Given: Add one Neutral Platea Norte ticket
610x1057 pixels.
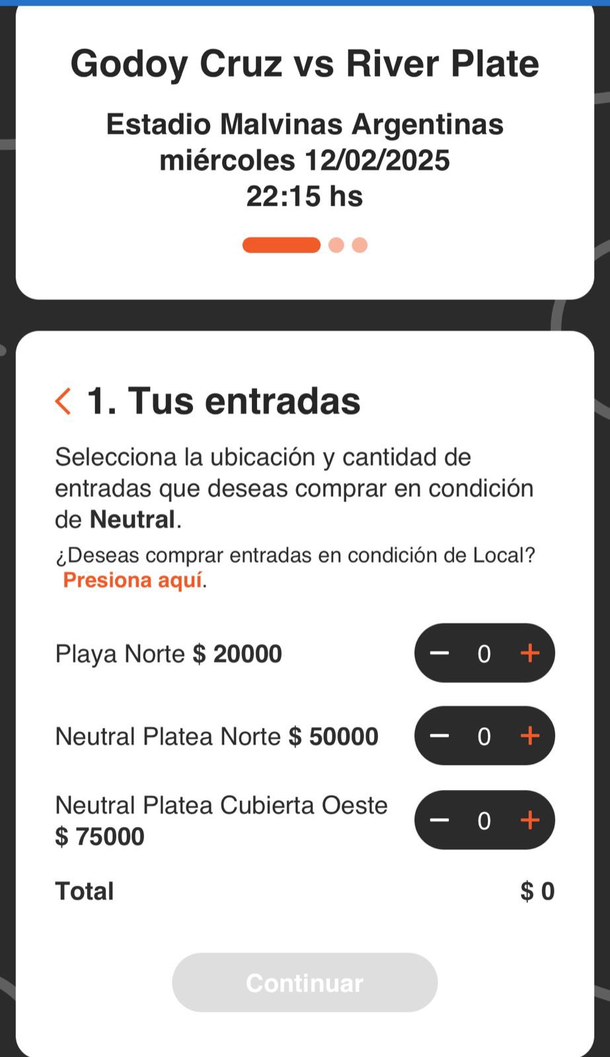Looking at the screenshot, I should click(x=529, y=737).
